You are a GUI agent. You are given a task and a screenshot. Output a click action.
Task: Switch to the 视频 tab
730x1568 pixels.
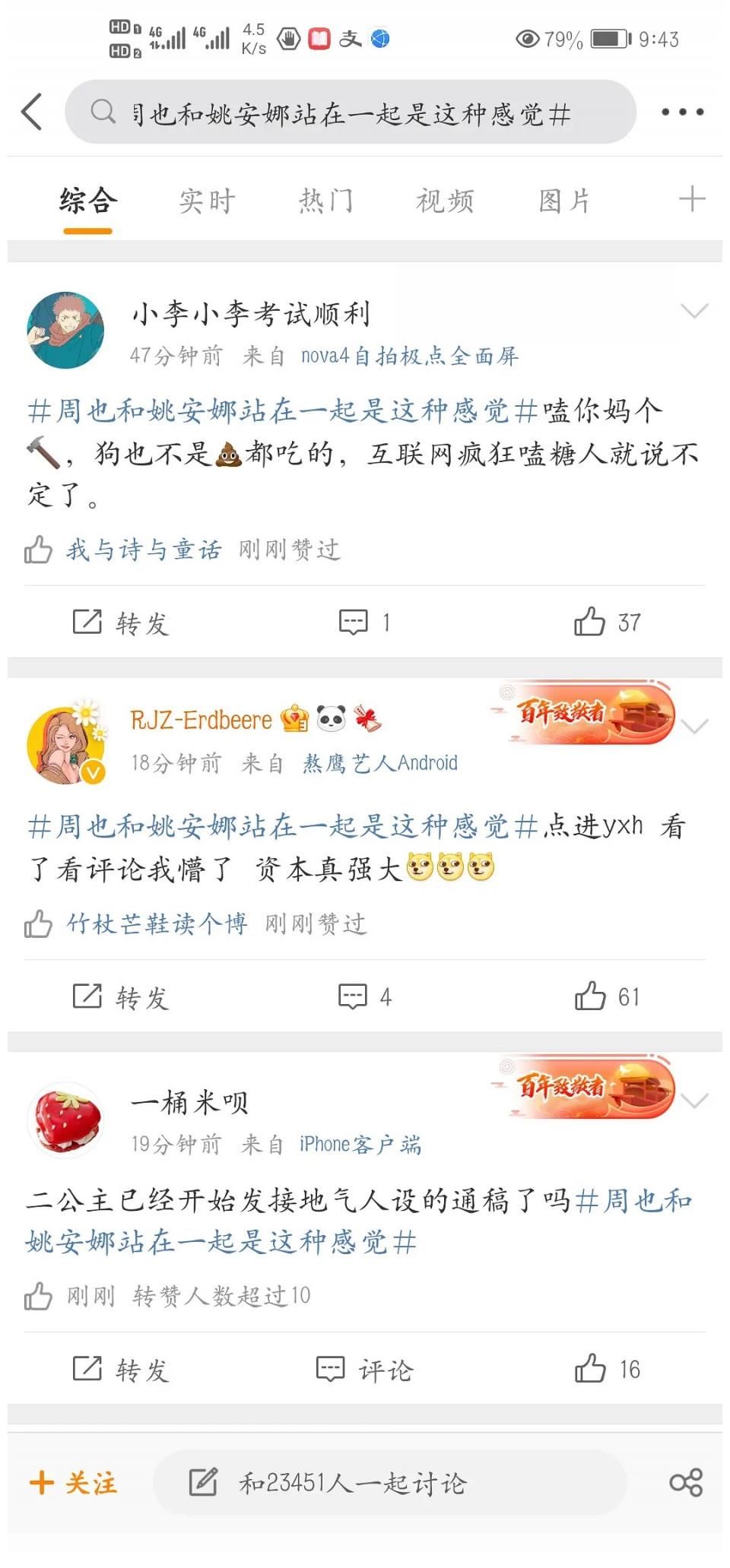pos(444,201)
